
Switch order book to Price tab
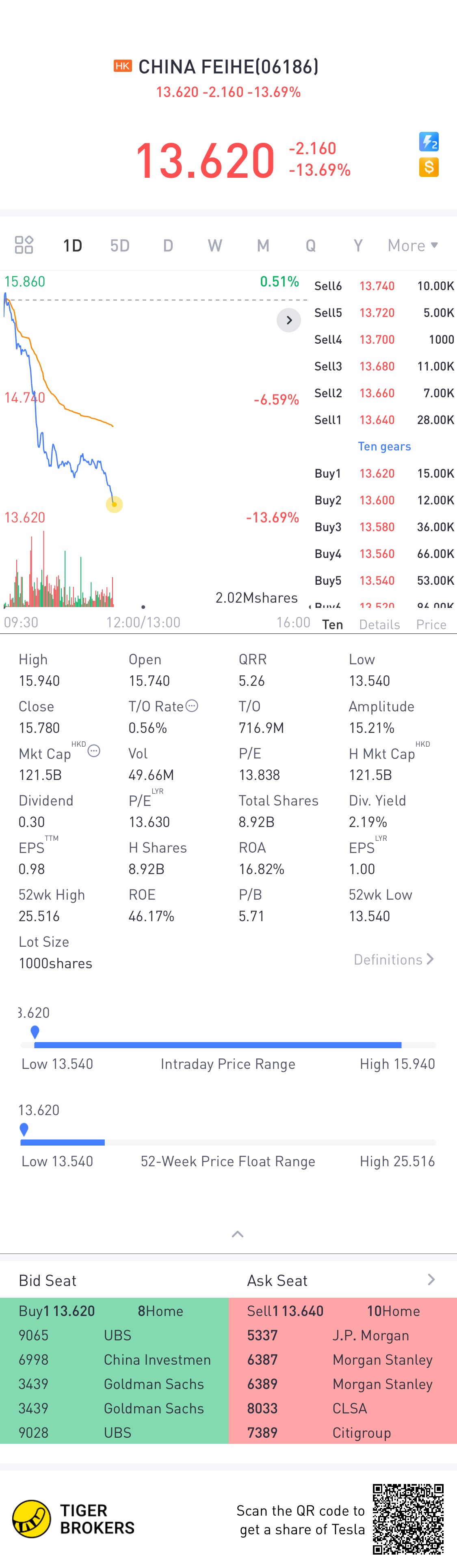pos(431,625)
